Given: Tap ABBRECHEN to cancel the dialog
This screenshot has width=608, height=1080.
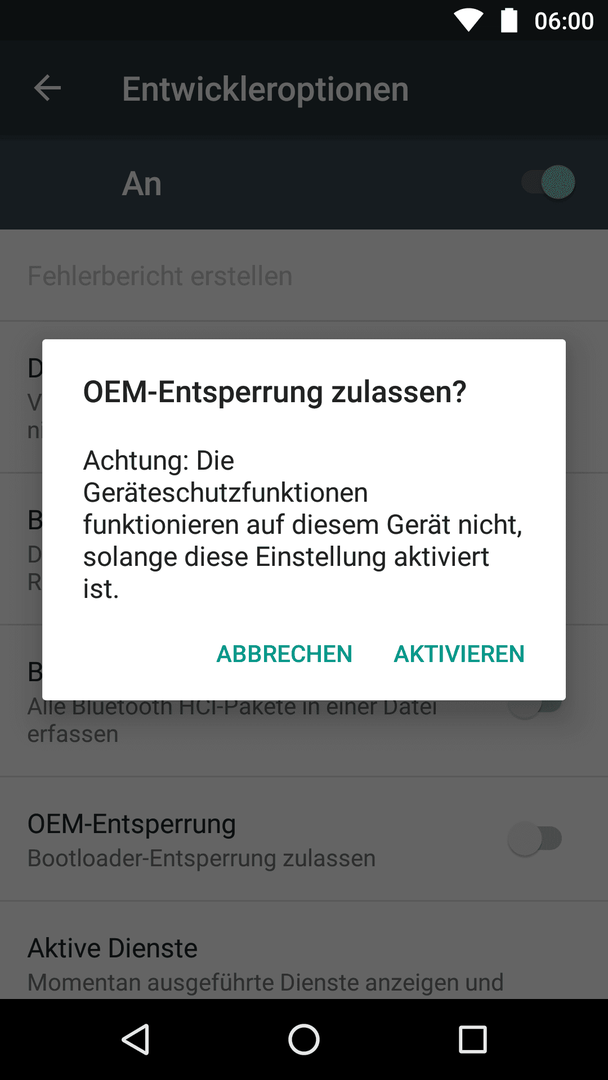Looking at the screenshot, I should [x=284, y=654].
